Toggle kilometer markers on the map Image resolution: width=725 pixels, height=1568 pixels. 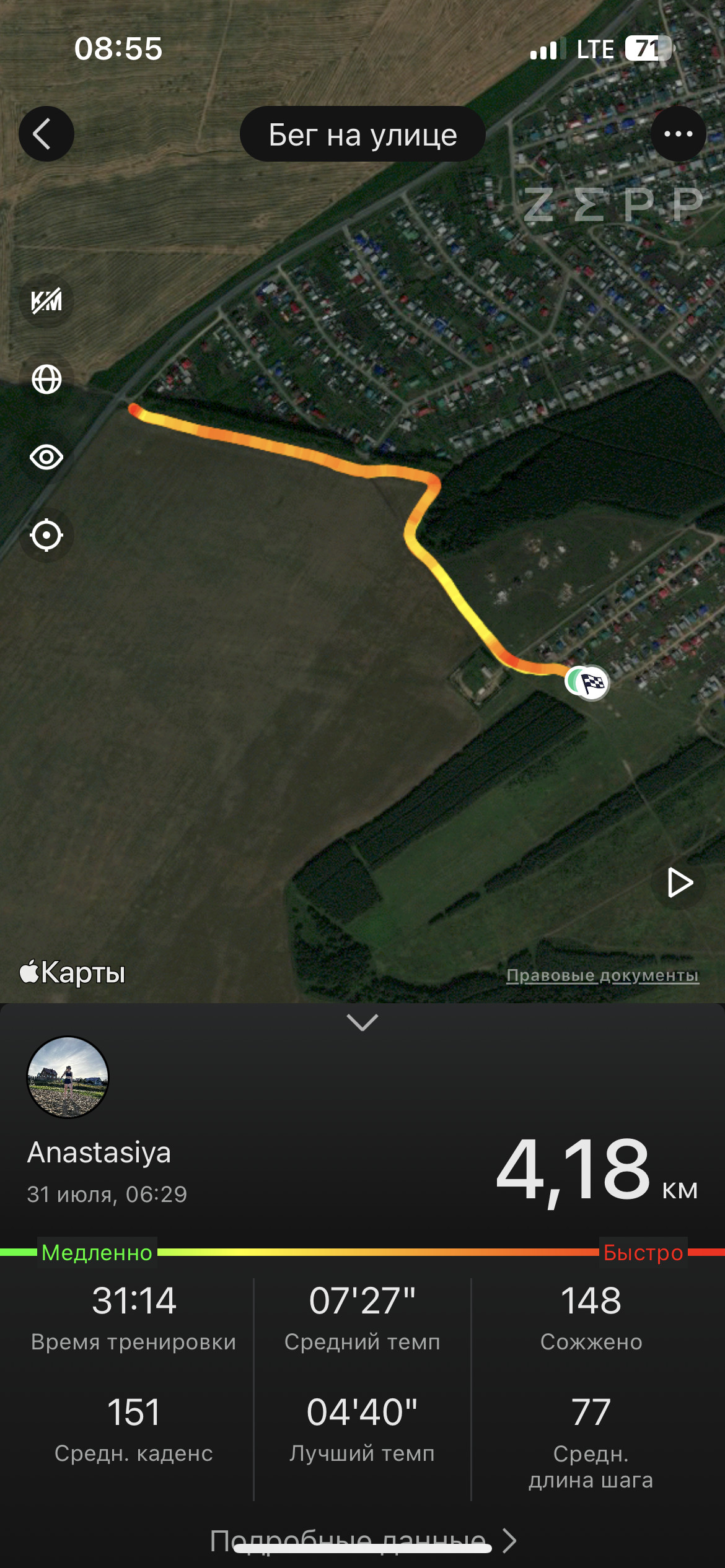pyautogui.click(x=46, y=301)
